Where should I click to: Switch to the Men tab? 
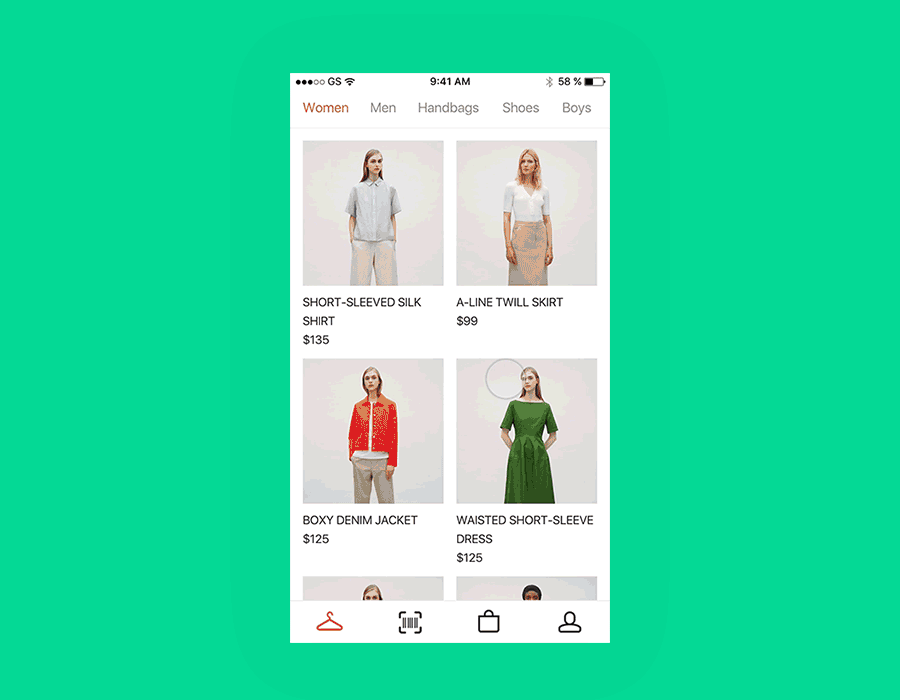383,108
